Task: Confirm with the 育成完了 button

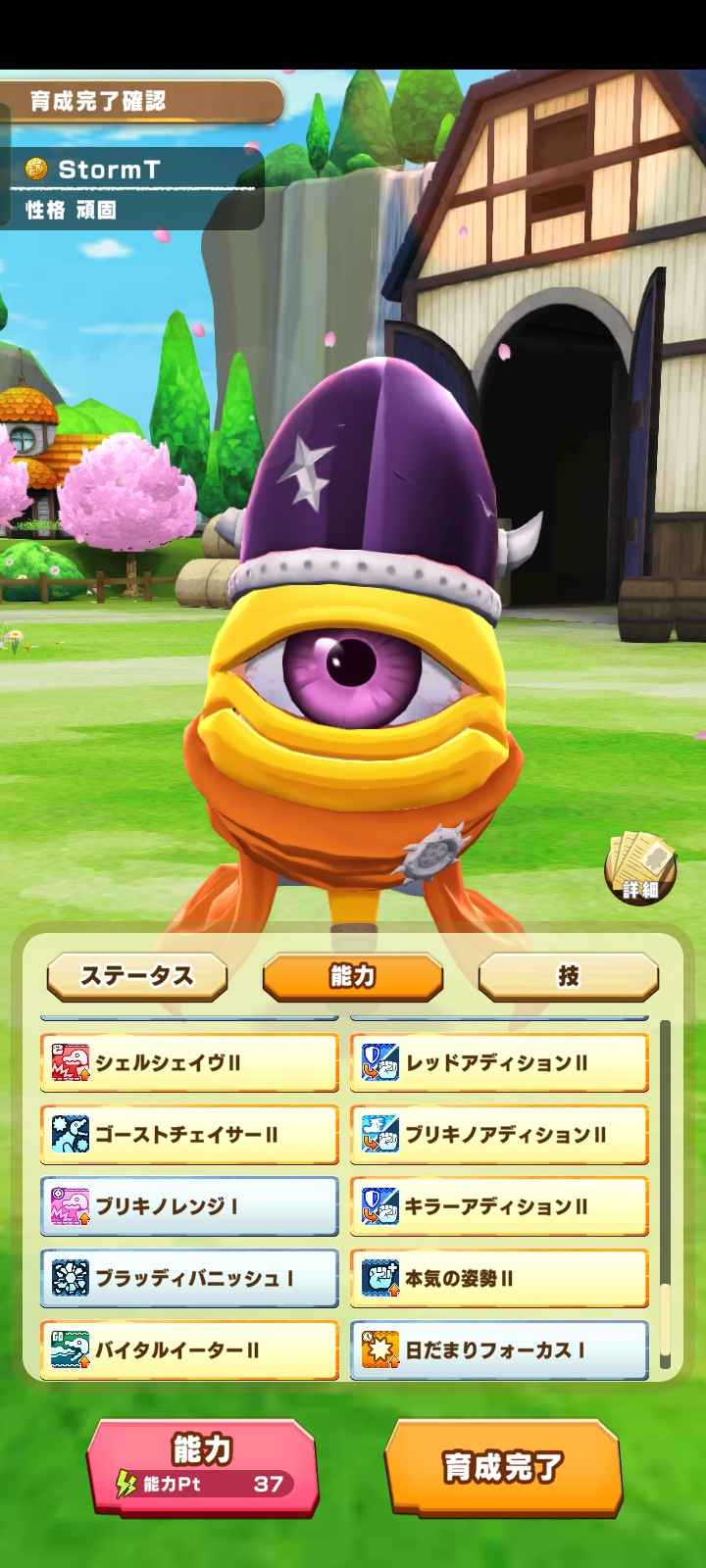Action: coord(503,1466)
